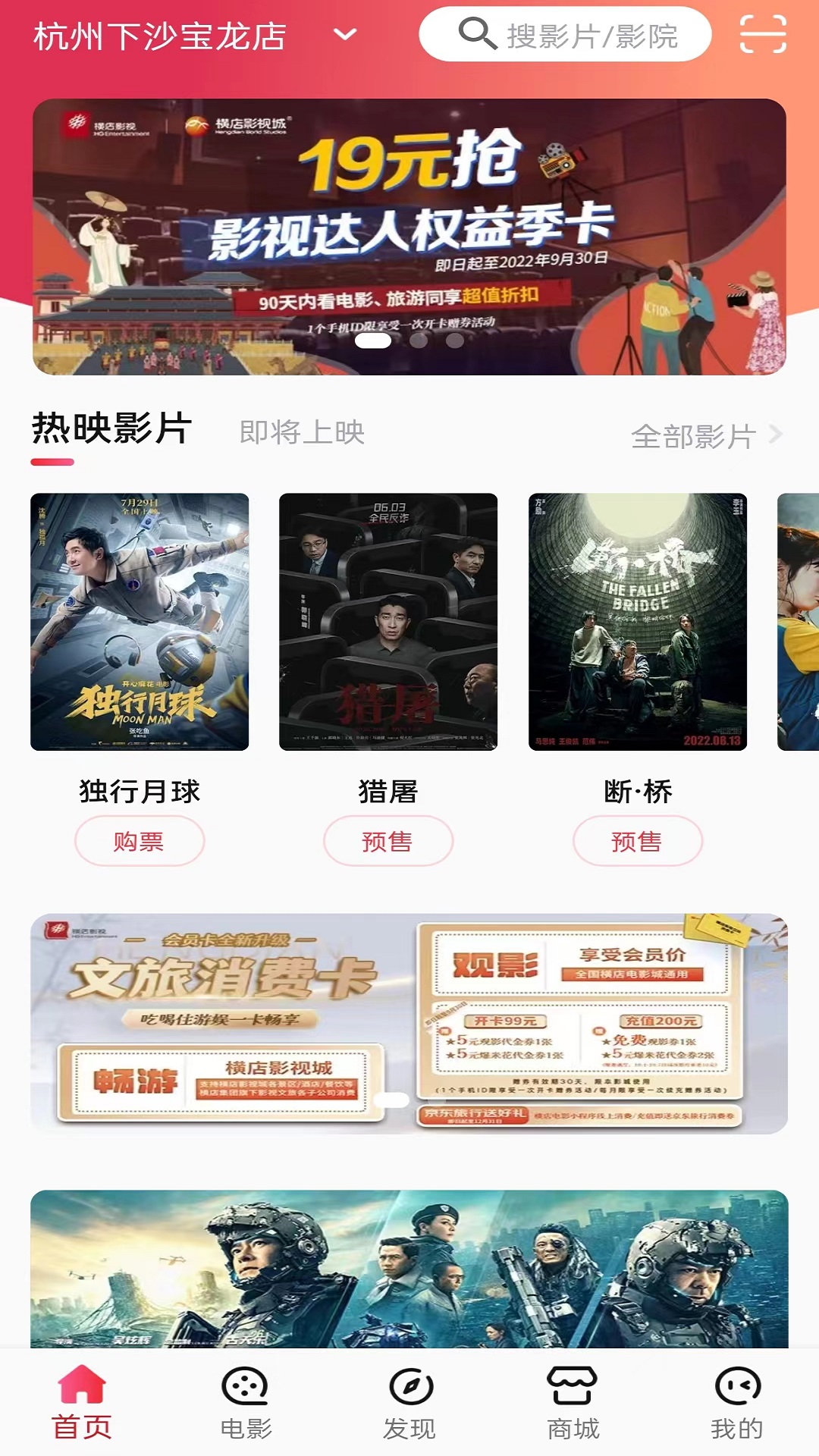The width and height of the screenshot is (819, 1456).
Task: Open the 发现 tab
Action: (x=409, y=1403)
